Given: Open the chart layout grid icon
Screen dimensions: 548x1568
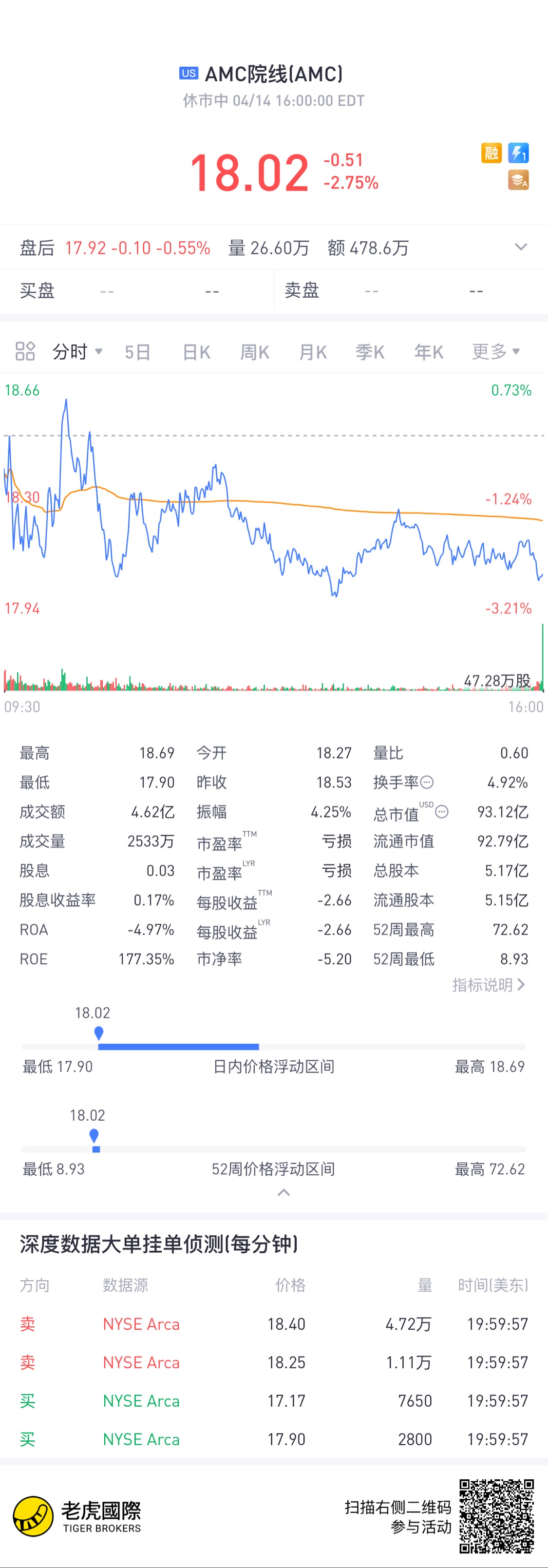Looking at the screenshot, I should [x=25, y=351].
